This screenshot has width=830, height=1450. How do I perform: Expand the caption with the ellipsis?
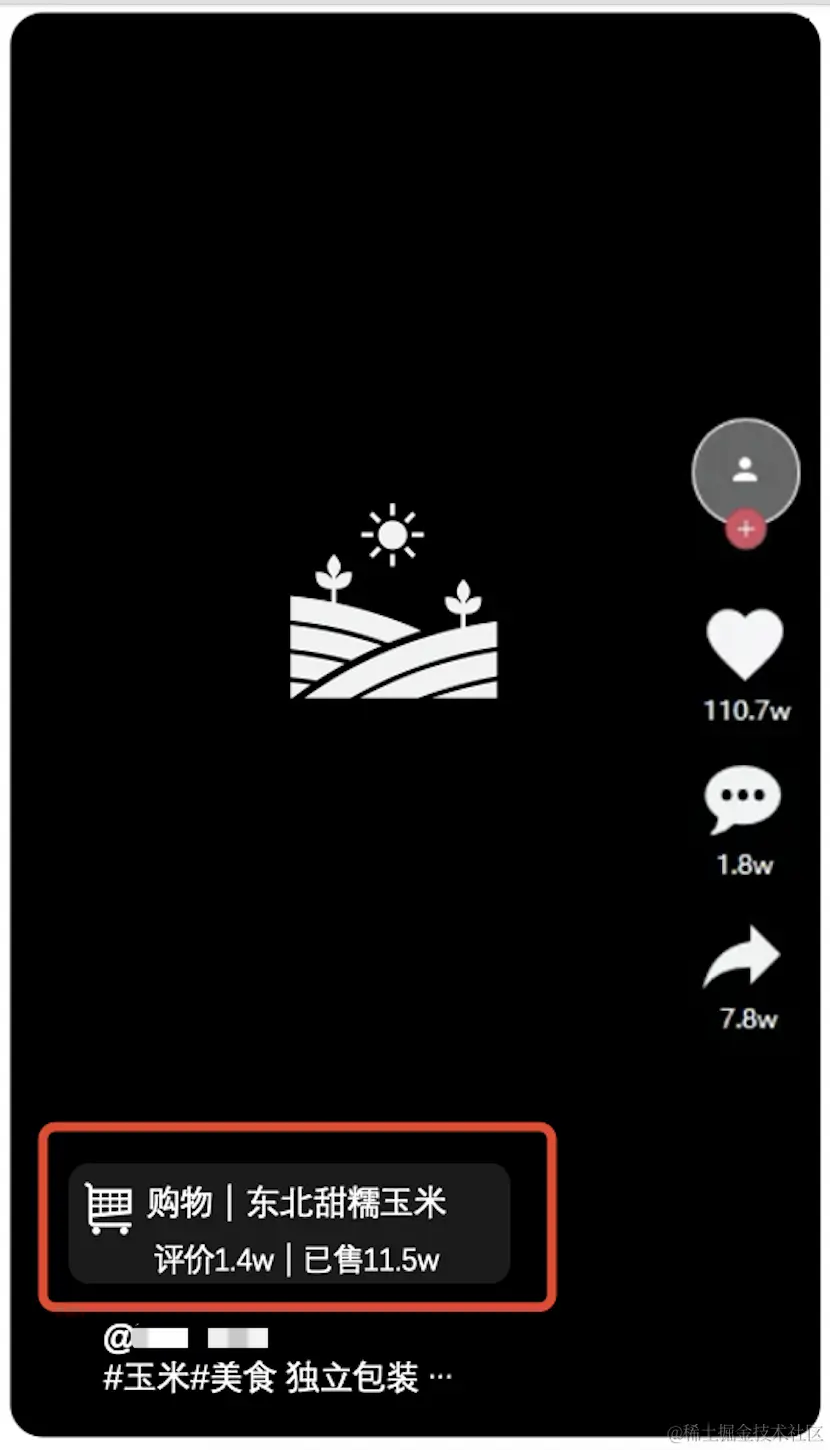(x=440, y=1378)
